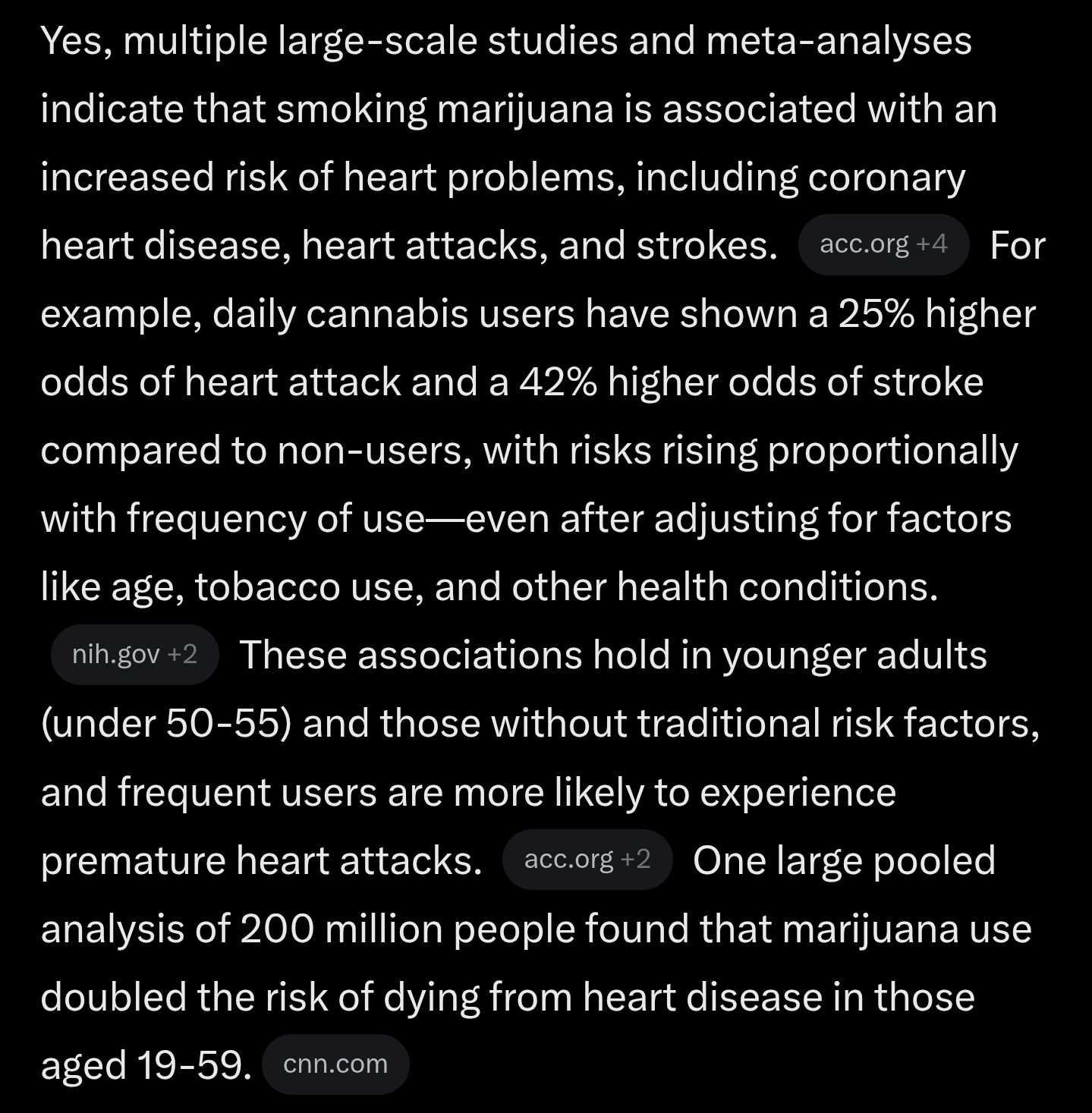Open the nih.gov +2 source chip
Viewport: 1092px width, 1113px height.
134,654
